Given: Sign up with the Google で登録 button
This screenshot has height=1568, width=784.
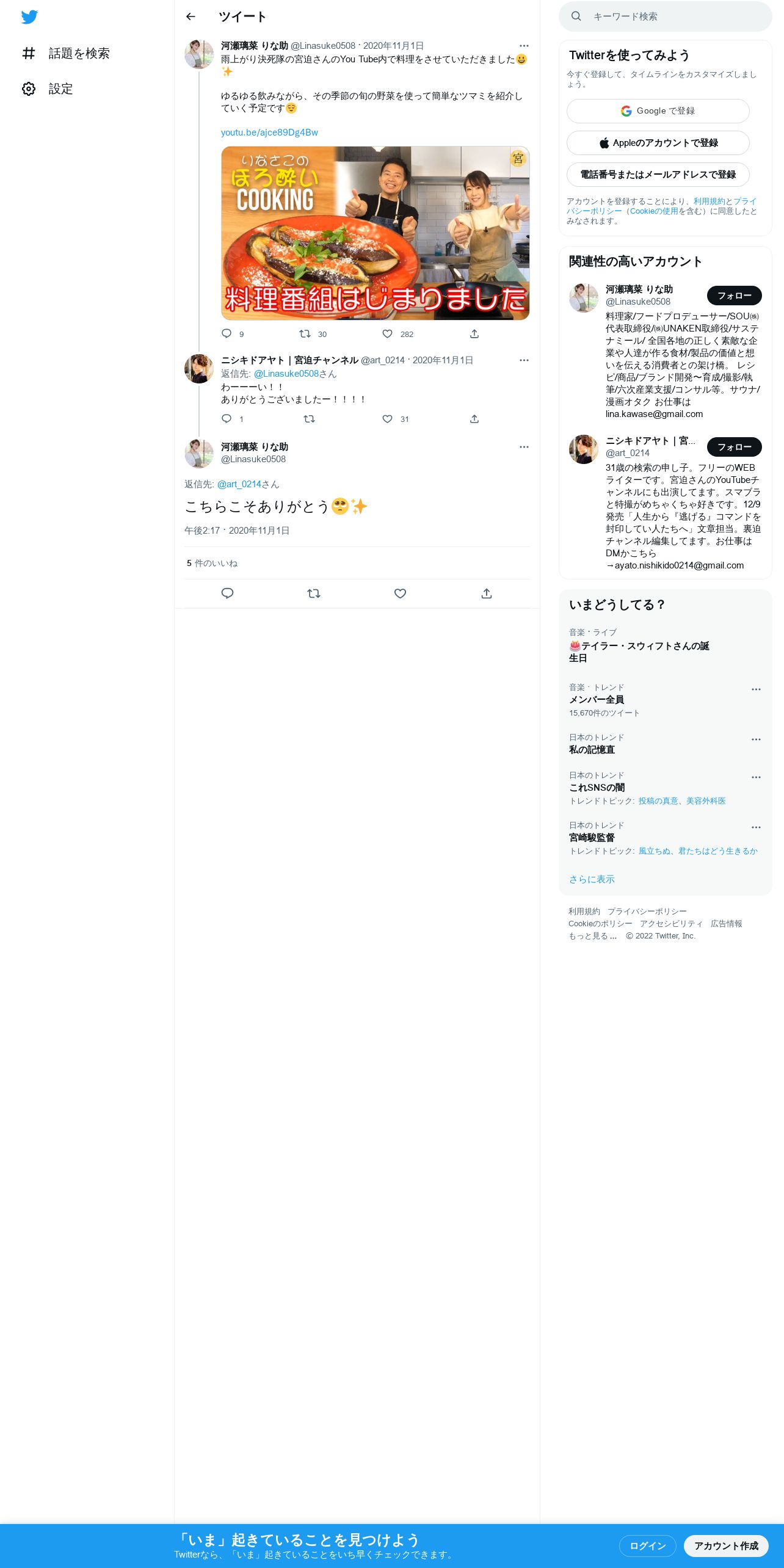Looking at the screenshot, I should pyautogui.click(x=658, y=111).
